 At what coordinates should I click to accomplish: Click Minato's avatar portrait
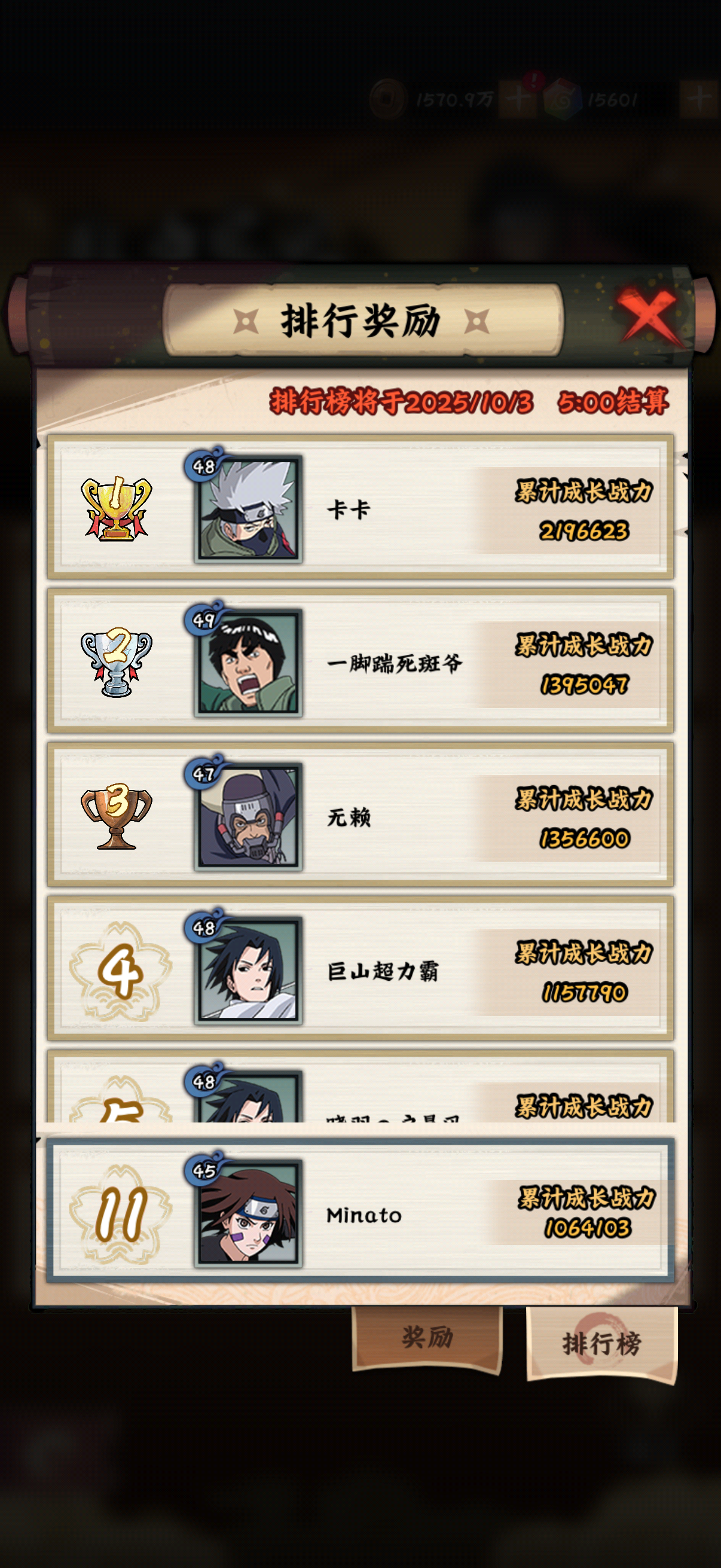247,1215
